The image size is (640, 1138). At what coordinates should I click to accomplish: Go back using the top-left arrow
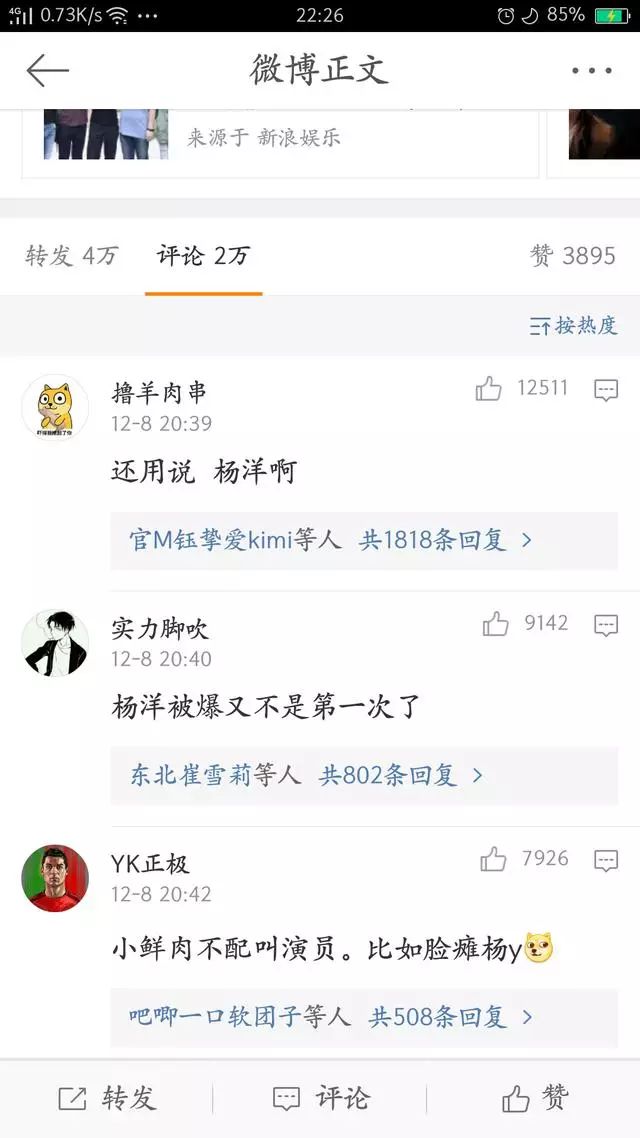(x=47, y=70)
